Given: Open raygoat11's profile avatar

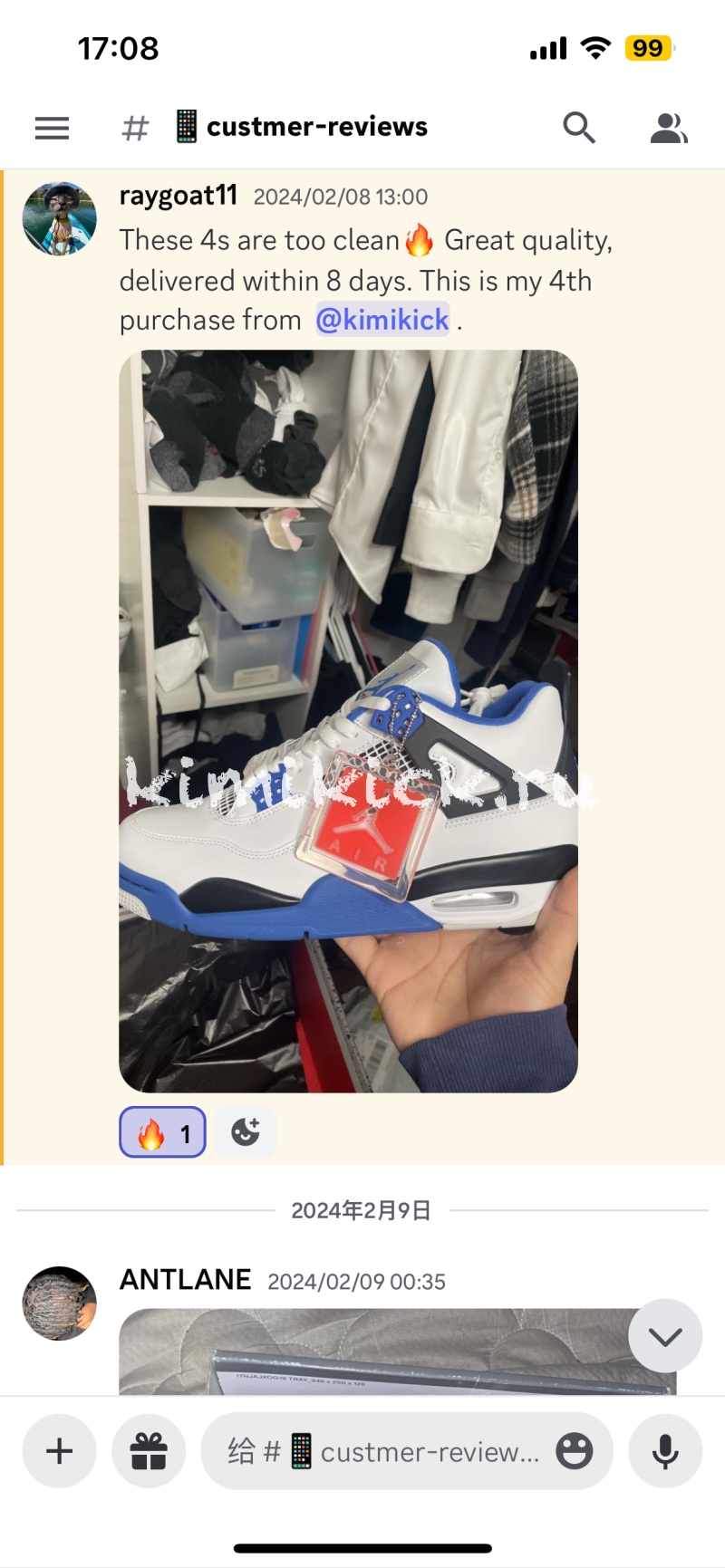Looking at the screenshot, I should click(x=60, y=218).
